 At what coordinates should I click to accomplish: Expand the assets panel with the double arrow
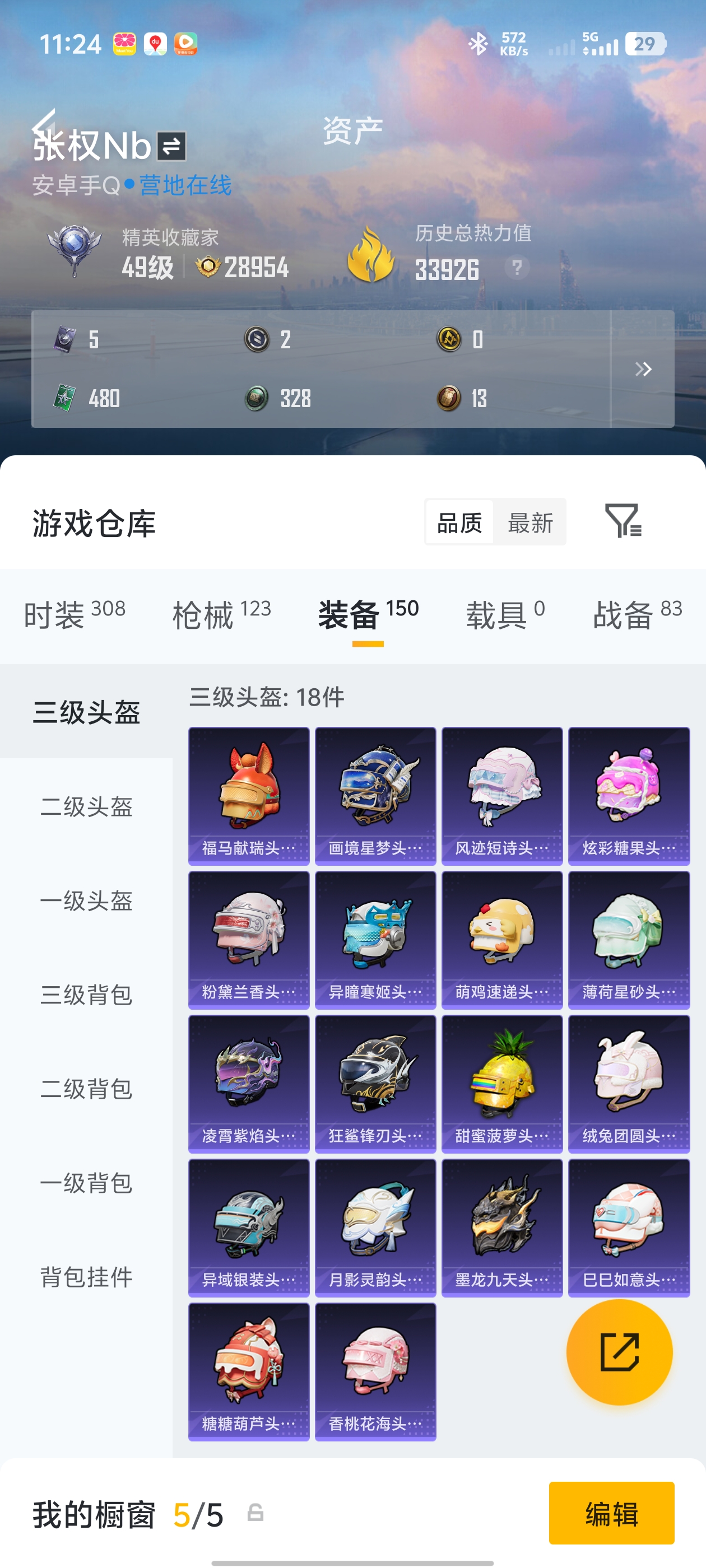click(x=644, y=368)
